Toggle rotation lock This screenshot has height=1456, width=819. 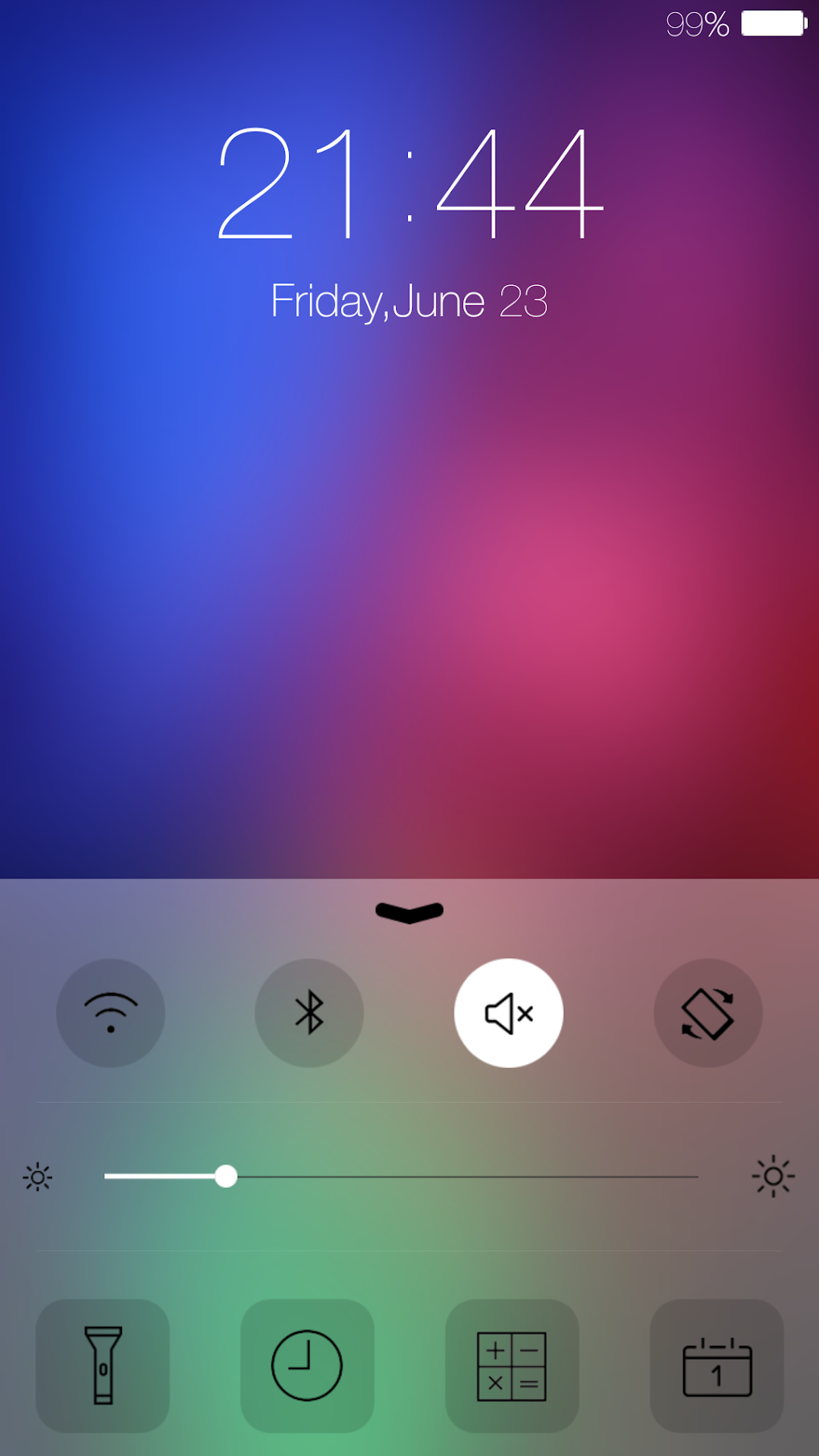708,1013
